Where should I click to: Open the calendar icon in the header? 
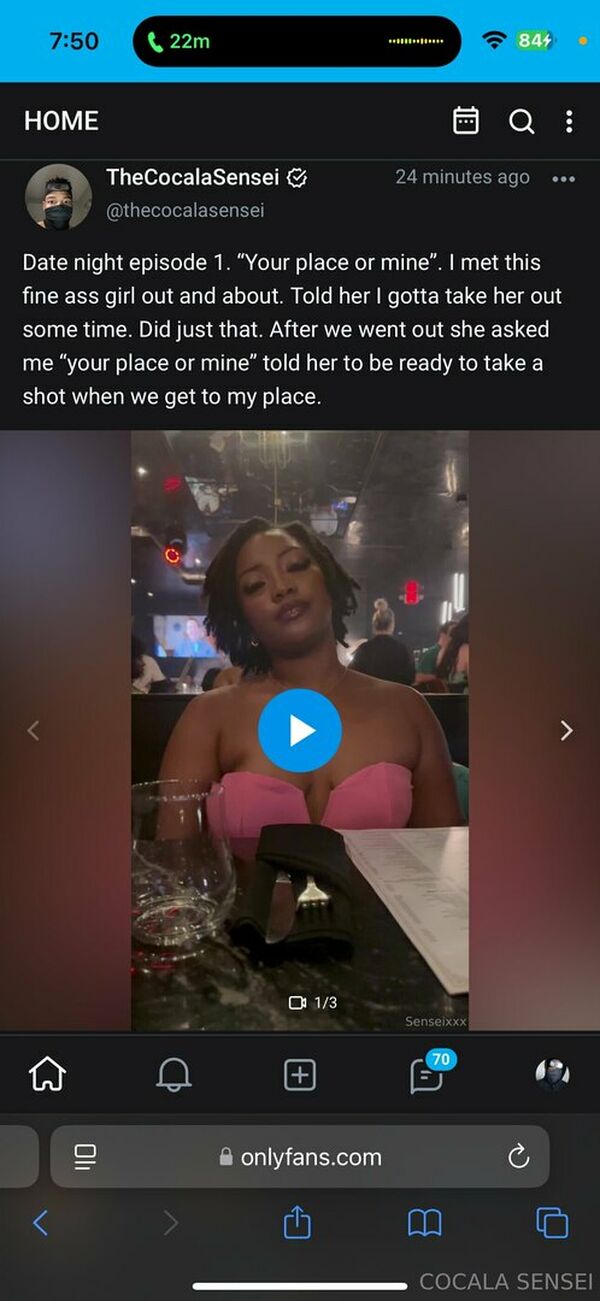466,121
